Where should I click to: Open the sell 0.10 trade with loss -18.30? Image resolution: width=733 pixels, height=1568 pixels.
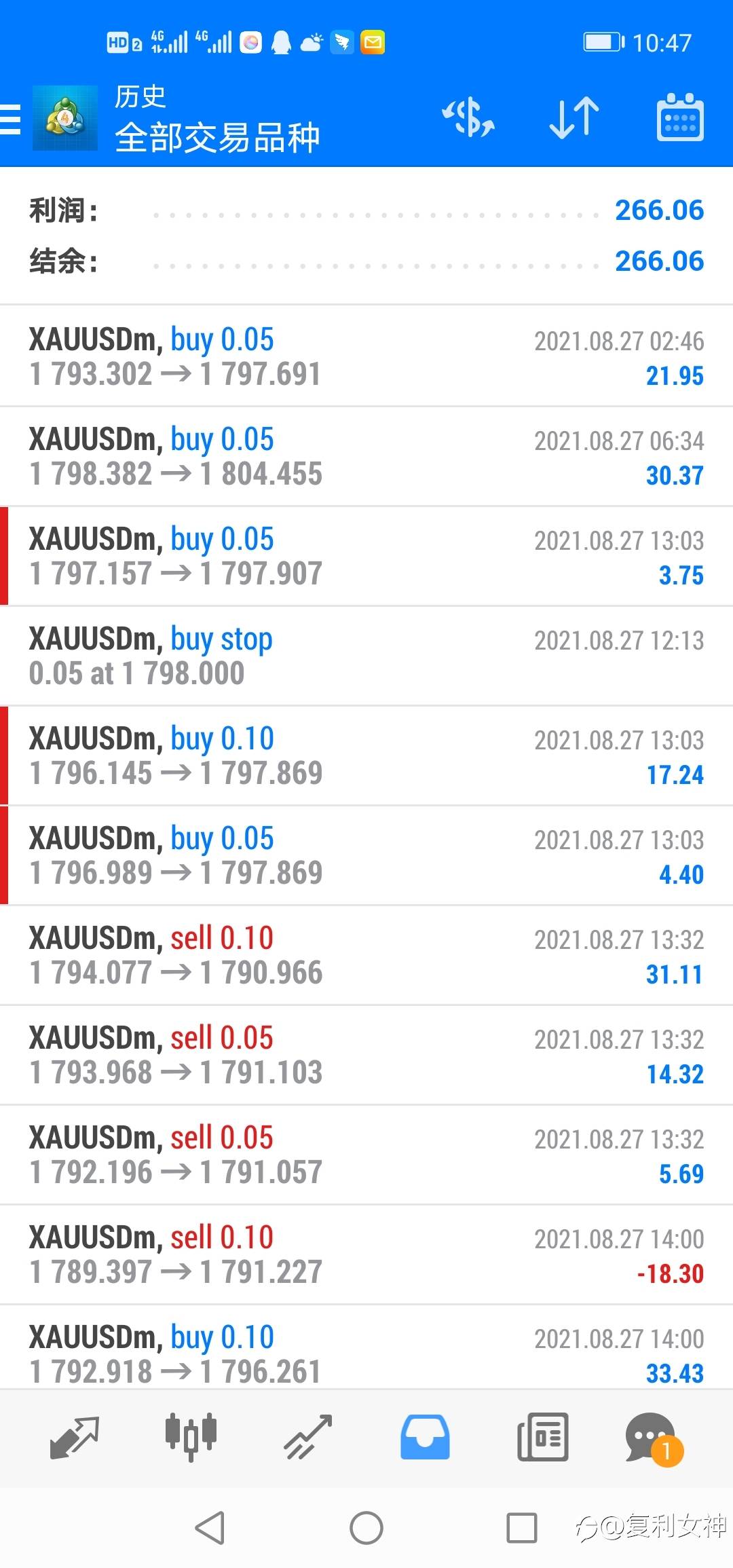tap(366, 1254)
